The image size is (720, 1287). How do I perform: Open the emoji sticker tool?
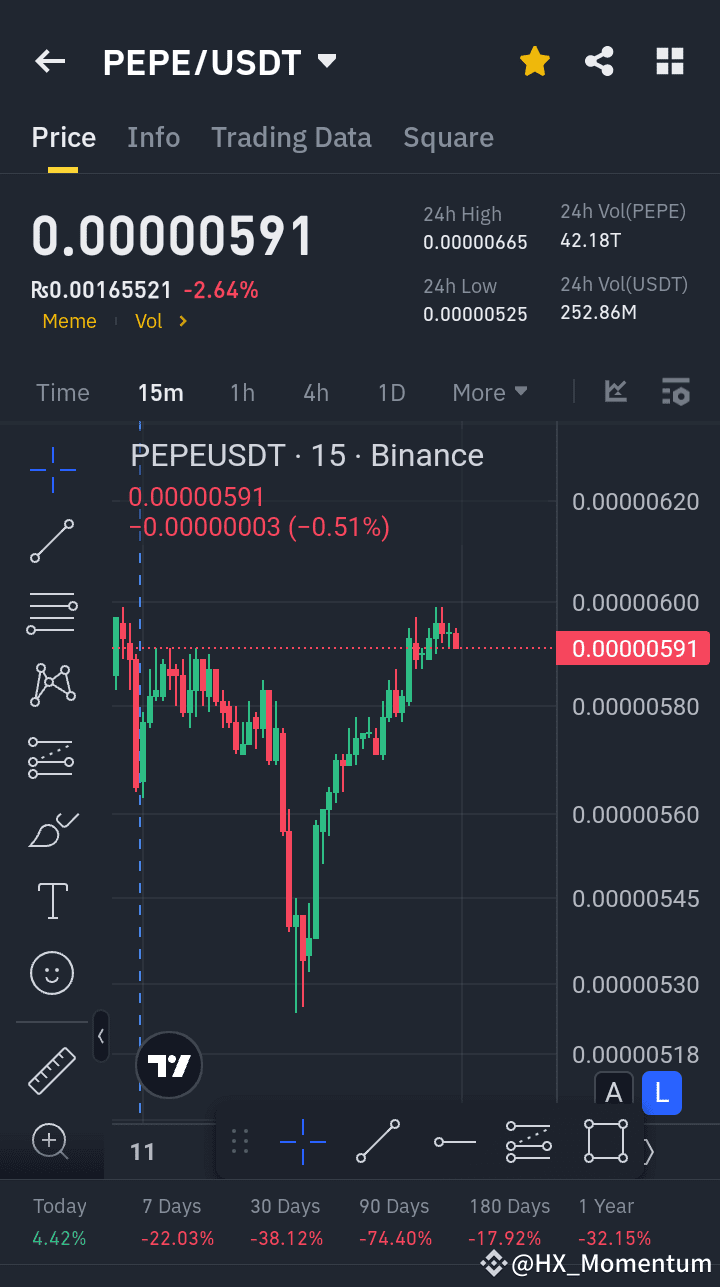[52, 972]
